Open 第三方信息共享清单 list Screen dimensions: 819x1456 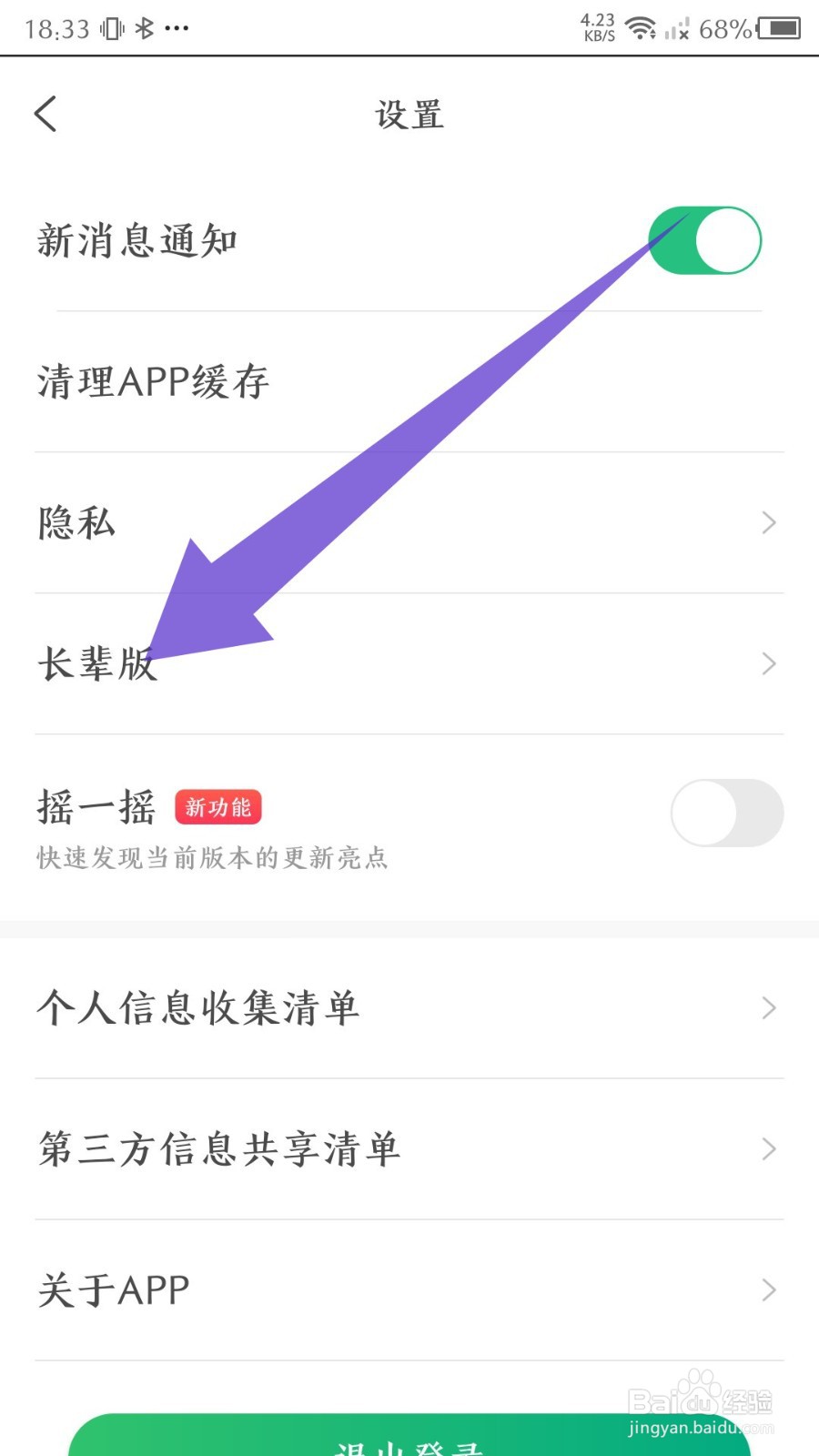coord(409,1149)
